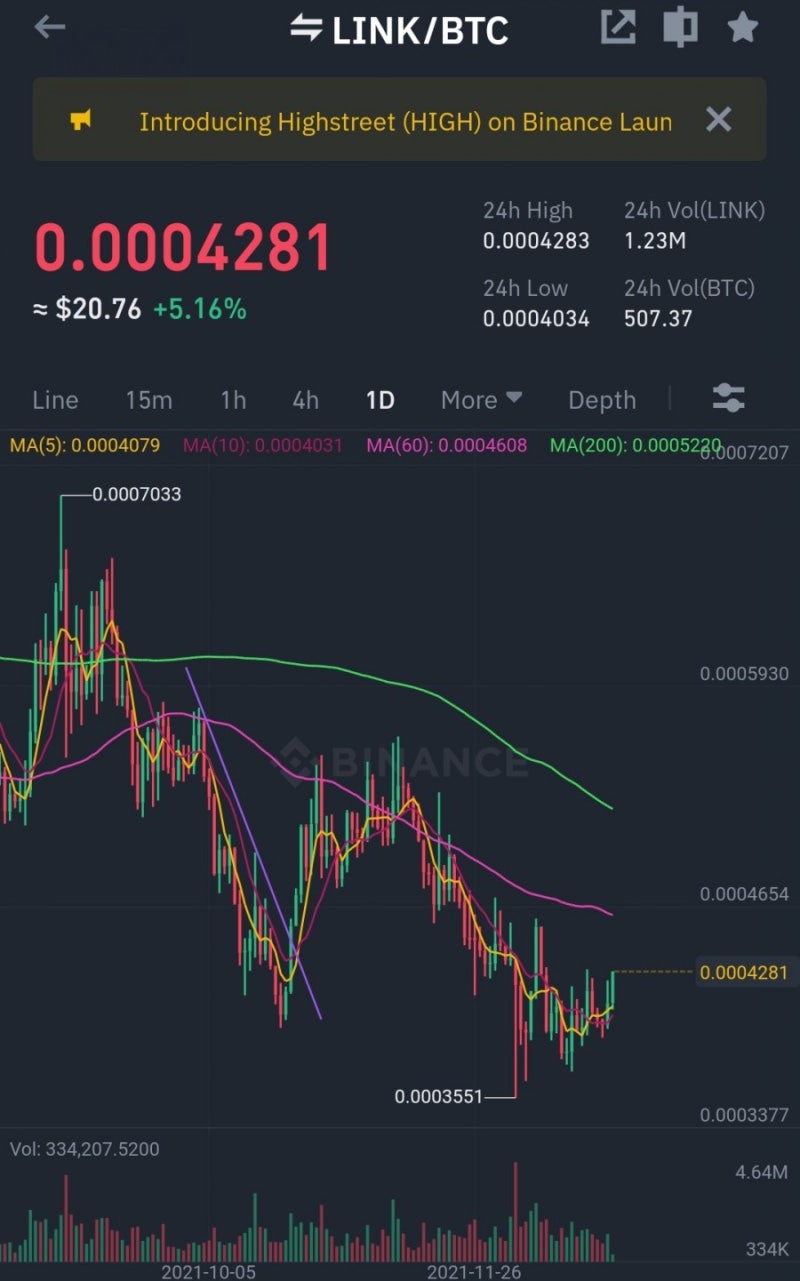Select the 1D interval
800x1281 pixels.
pos(380,400)
